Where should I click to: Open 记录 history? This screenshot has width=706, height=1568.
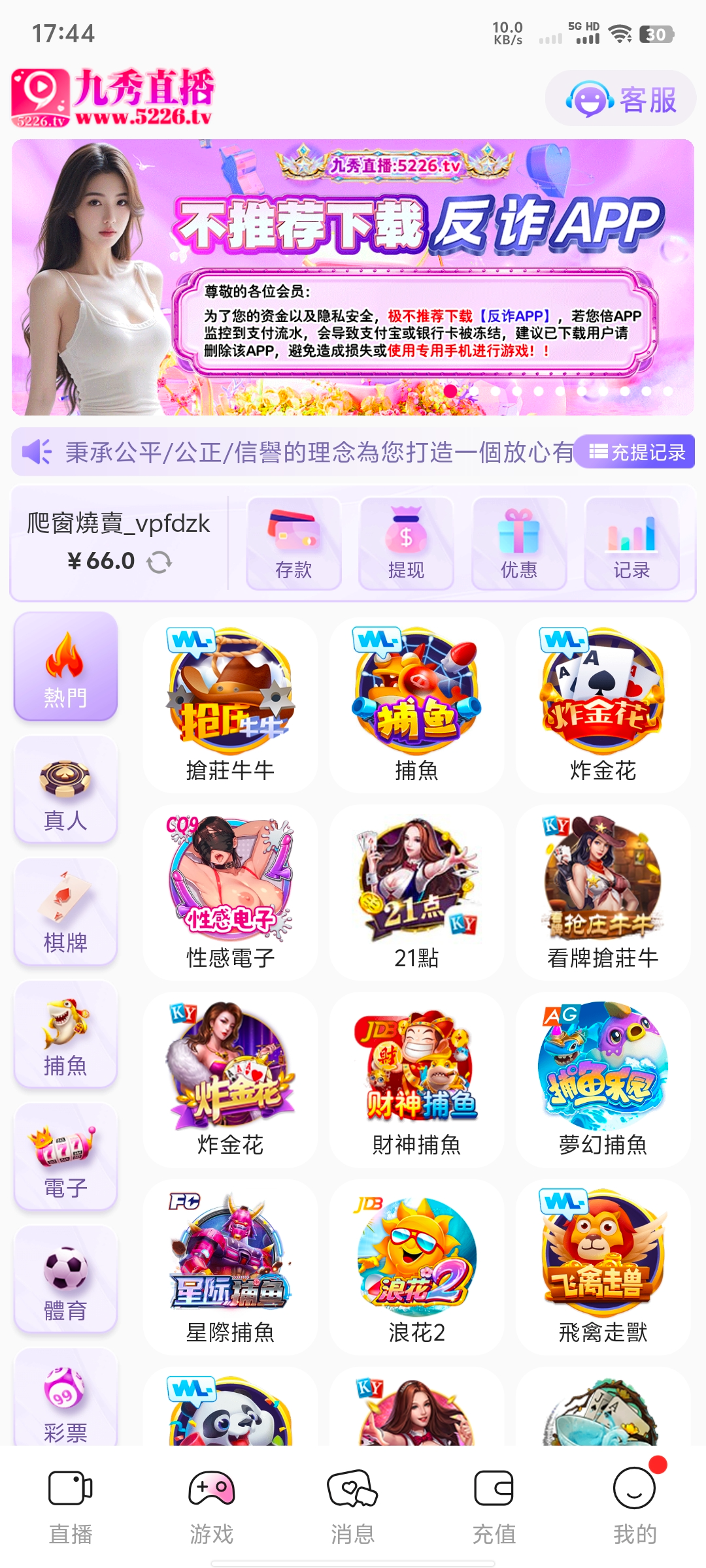(631, 544)
